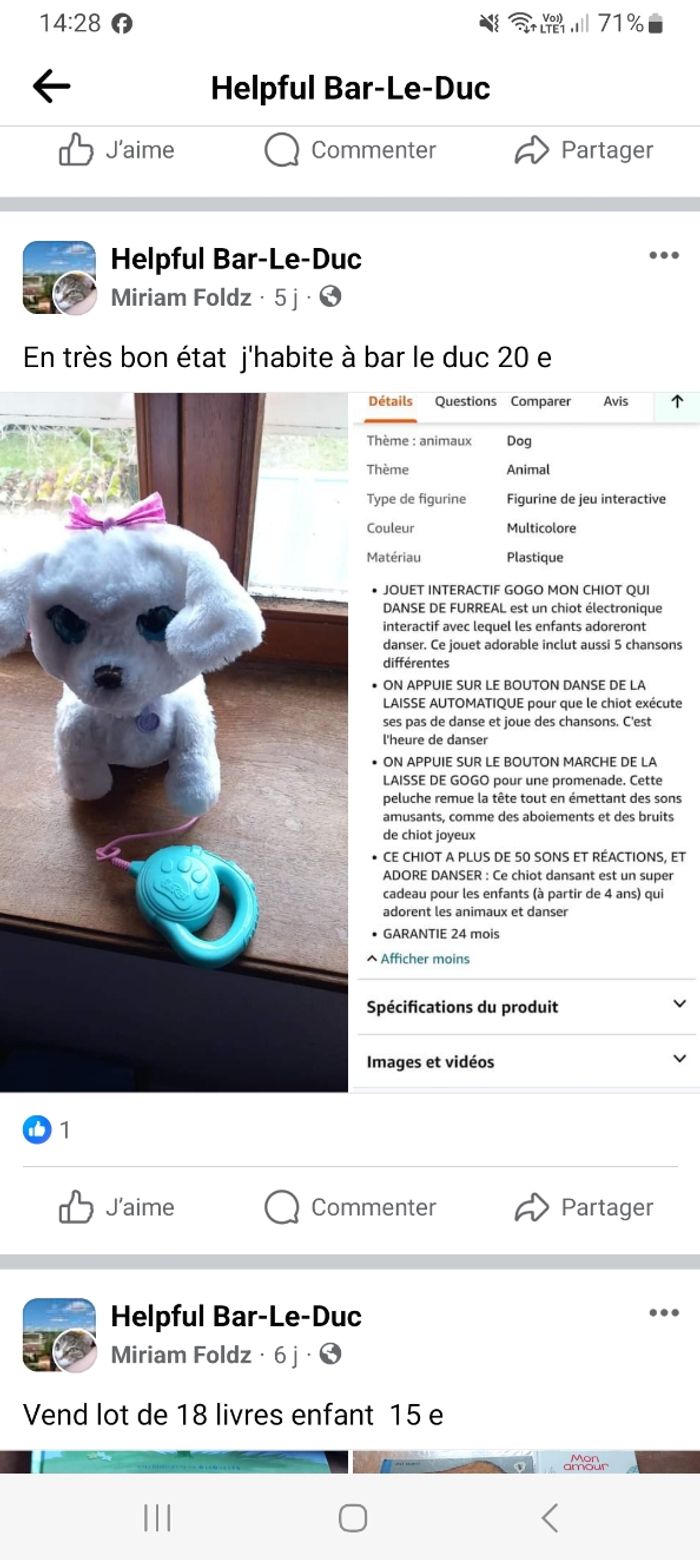Screen dimensions: 700x1560
Task: Open the product details screenshot image
Action: pos(525,740)
